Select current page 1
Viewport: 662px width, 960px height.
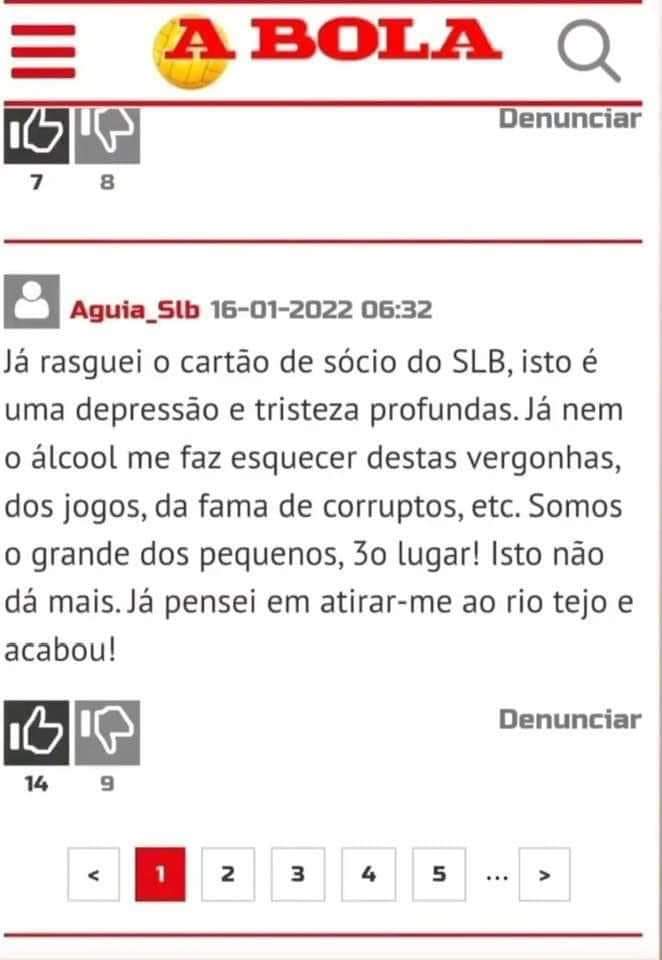pos(159,874)
